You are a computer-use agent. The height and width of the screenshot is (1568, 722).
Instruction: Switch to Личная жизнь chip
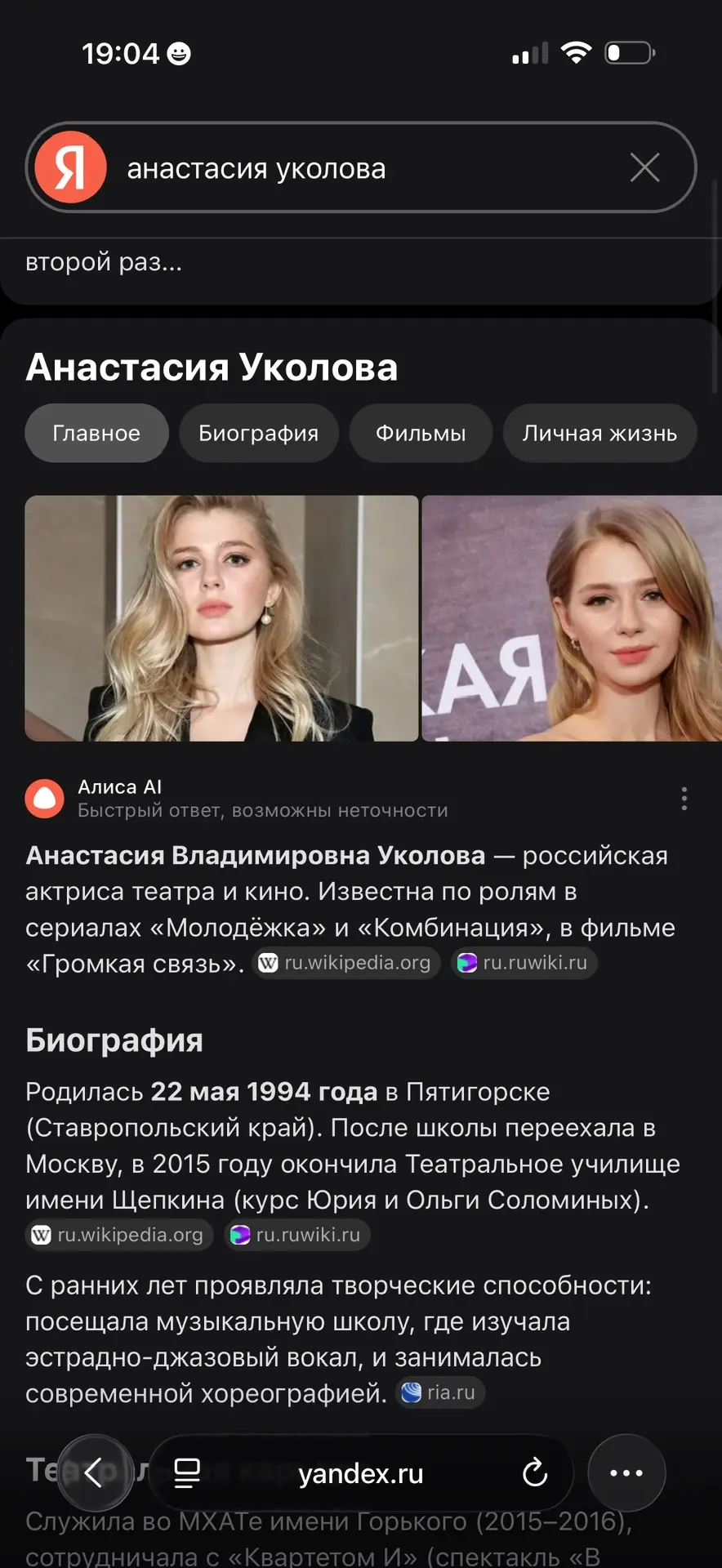599,433
